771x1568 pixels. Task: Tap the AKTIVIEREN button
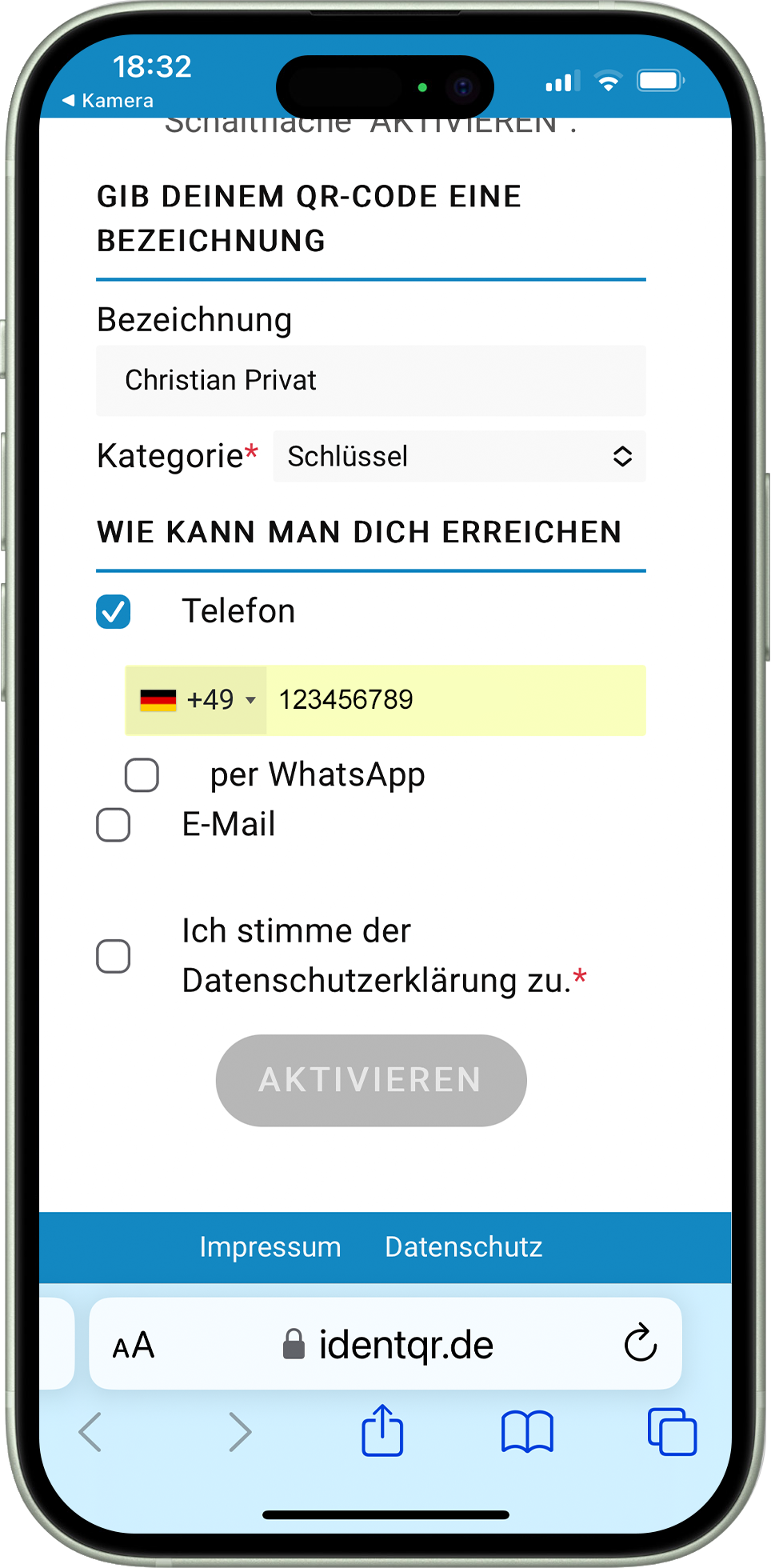(x=370, y=1080)
